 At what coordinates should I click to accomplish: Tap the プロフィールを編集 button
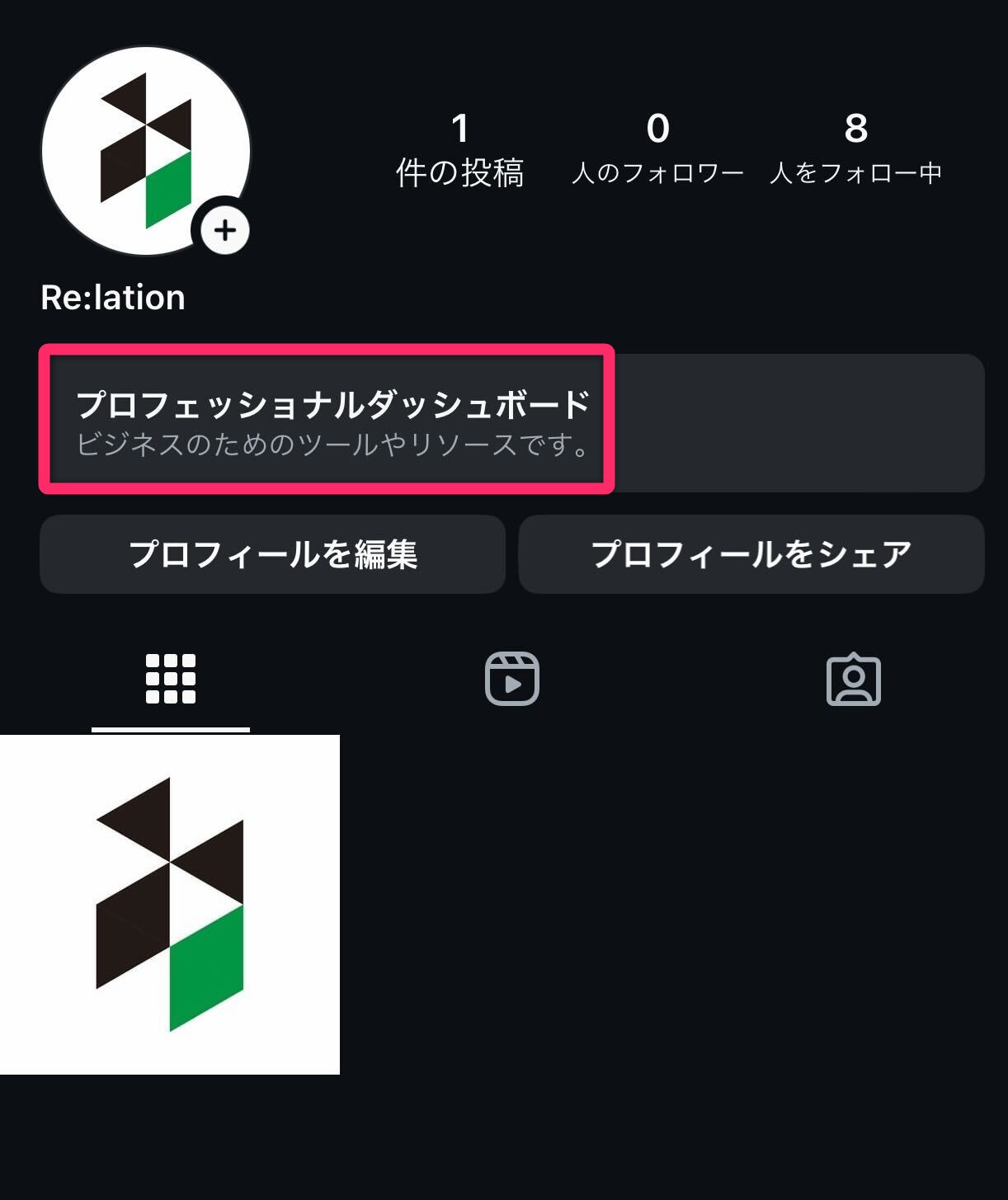(272, 554)
